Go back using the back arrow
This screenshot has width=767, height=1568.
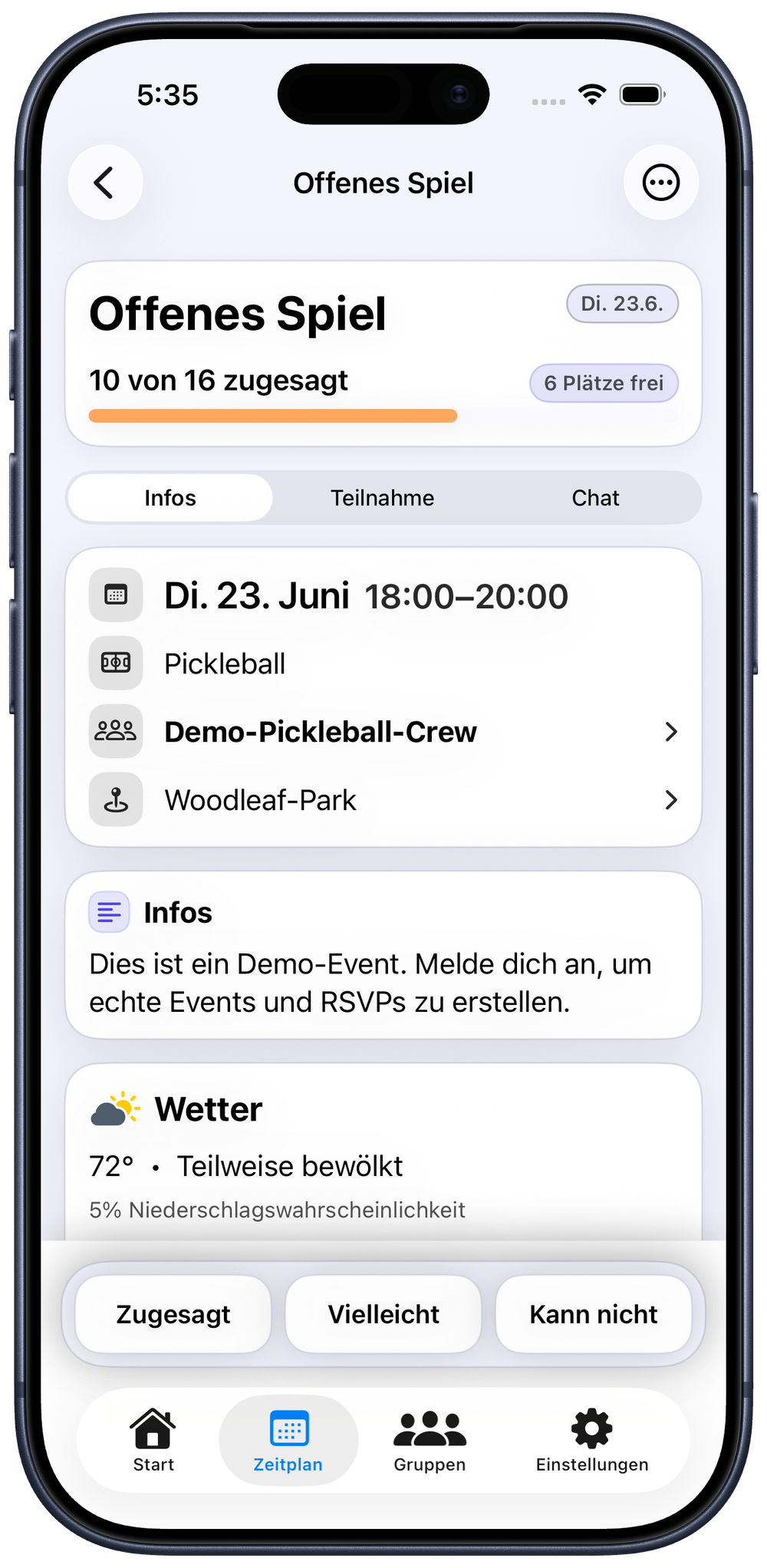point(105,183)
